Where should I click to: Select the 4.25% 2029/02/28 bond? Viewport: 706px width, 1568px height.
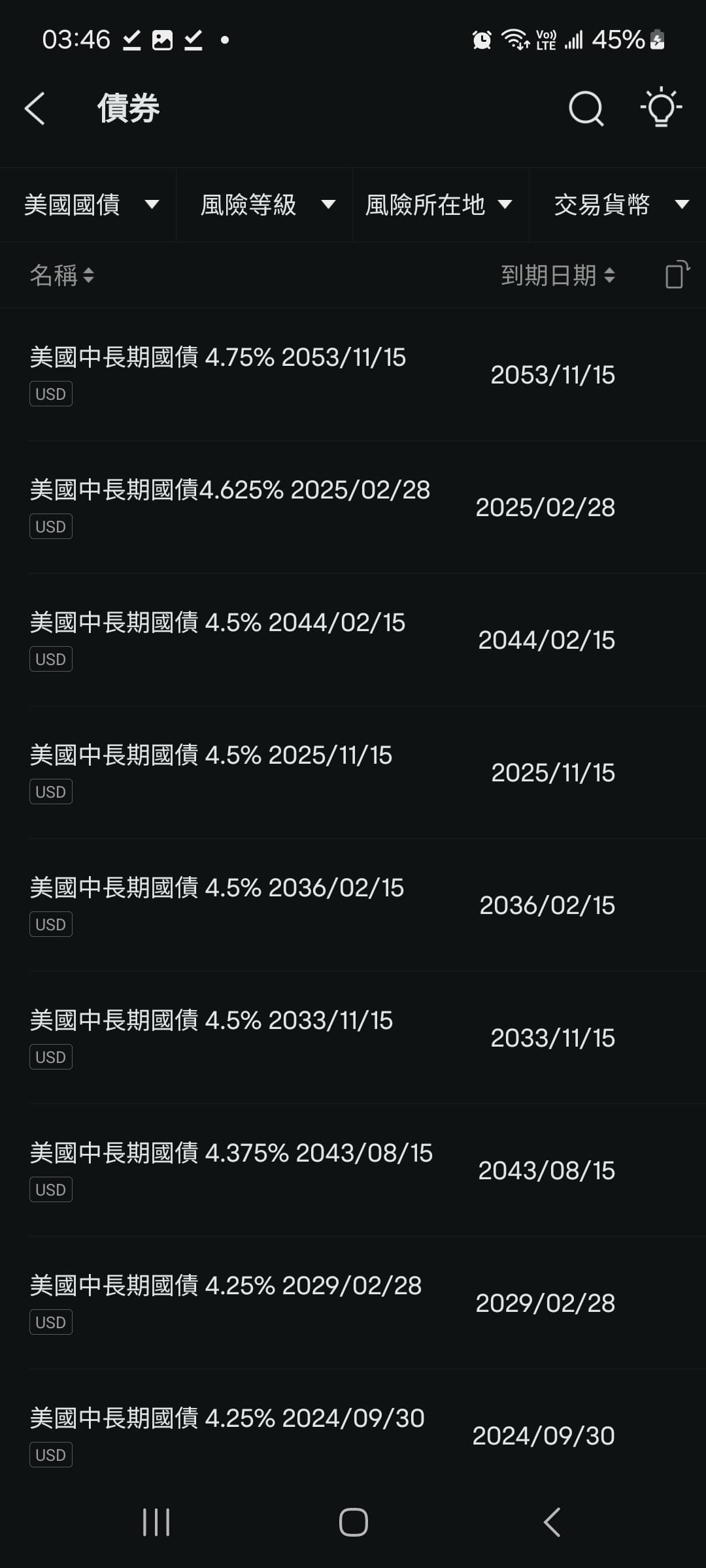(x=353, y=1303)
